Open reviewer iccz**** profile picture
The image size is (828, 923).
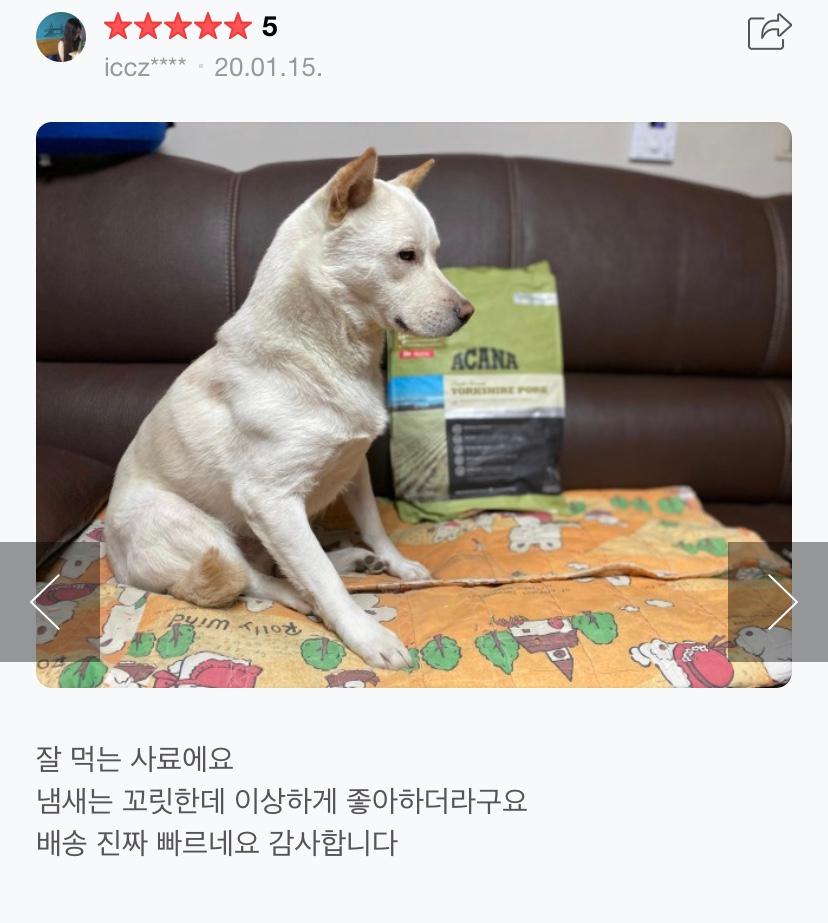tap(61, 38)
